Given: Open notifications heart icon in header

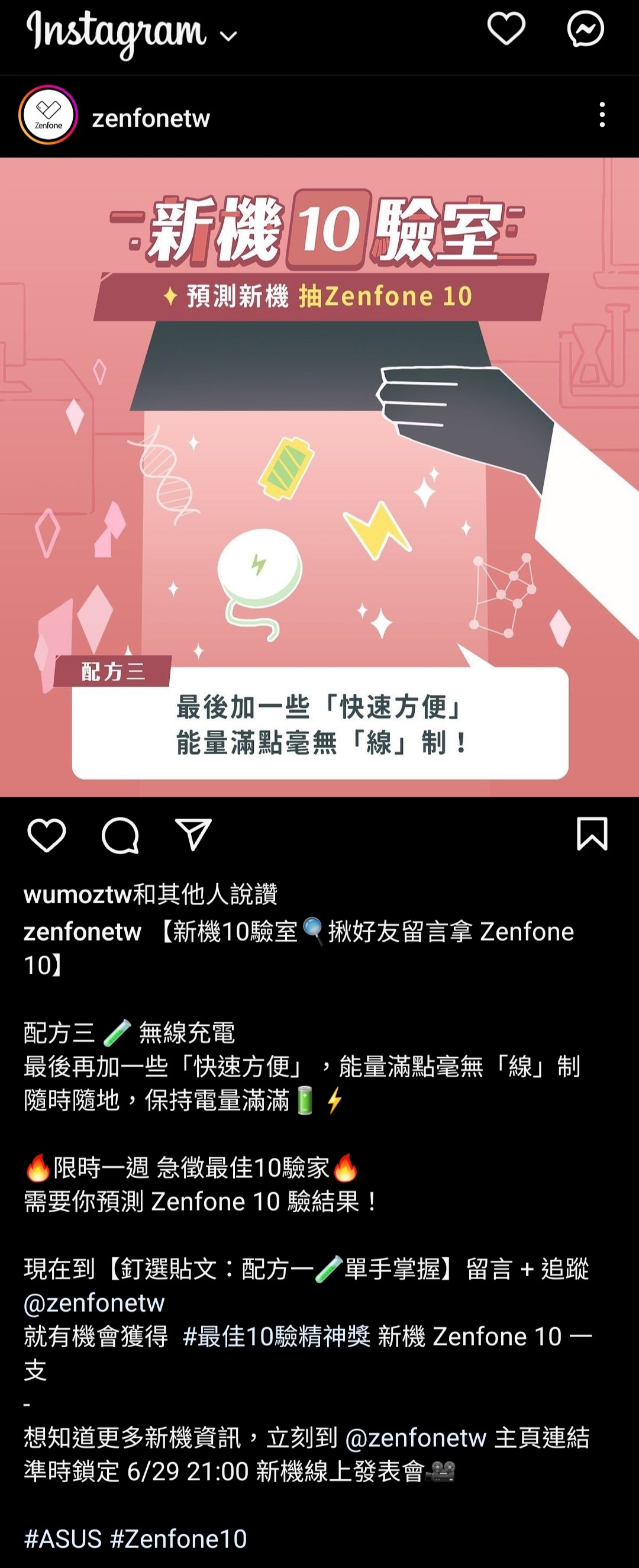Looking at the screenshot, I should [506, 28].
